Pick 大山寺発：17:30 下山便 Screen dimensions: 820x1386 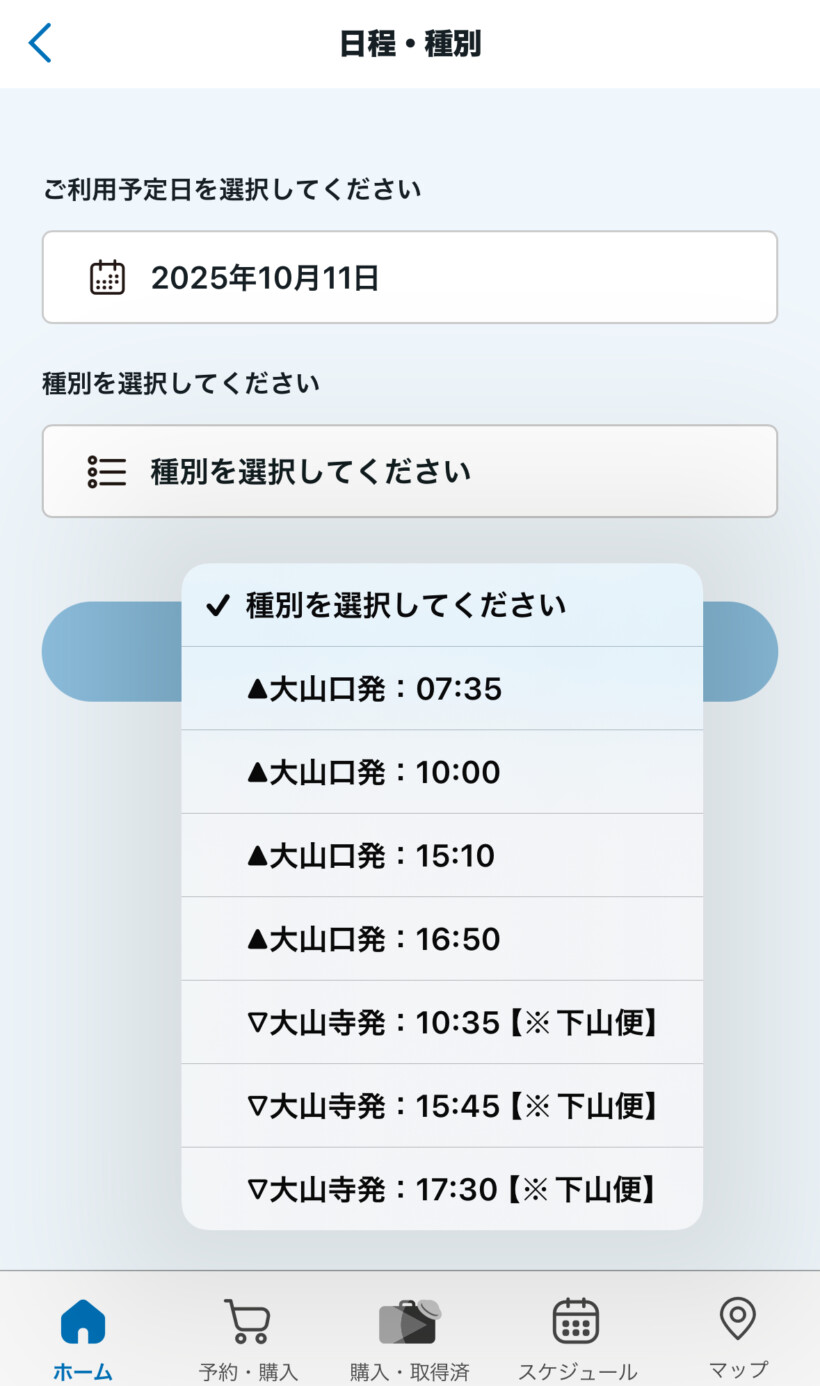coord(442,1189)
